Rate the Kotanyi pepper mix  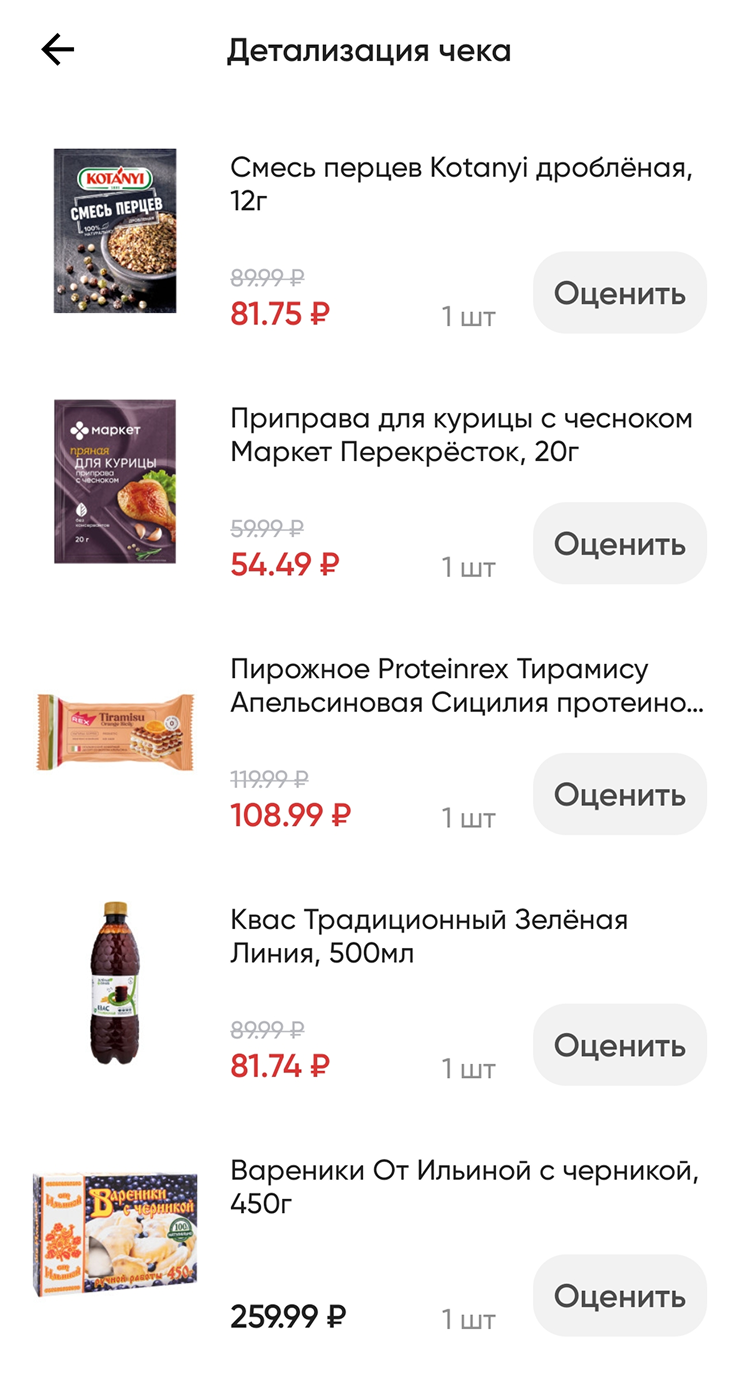click(x=619, y=293)
